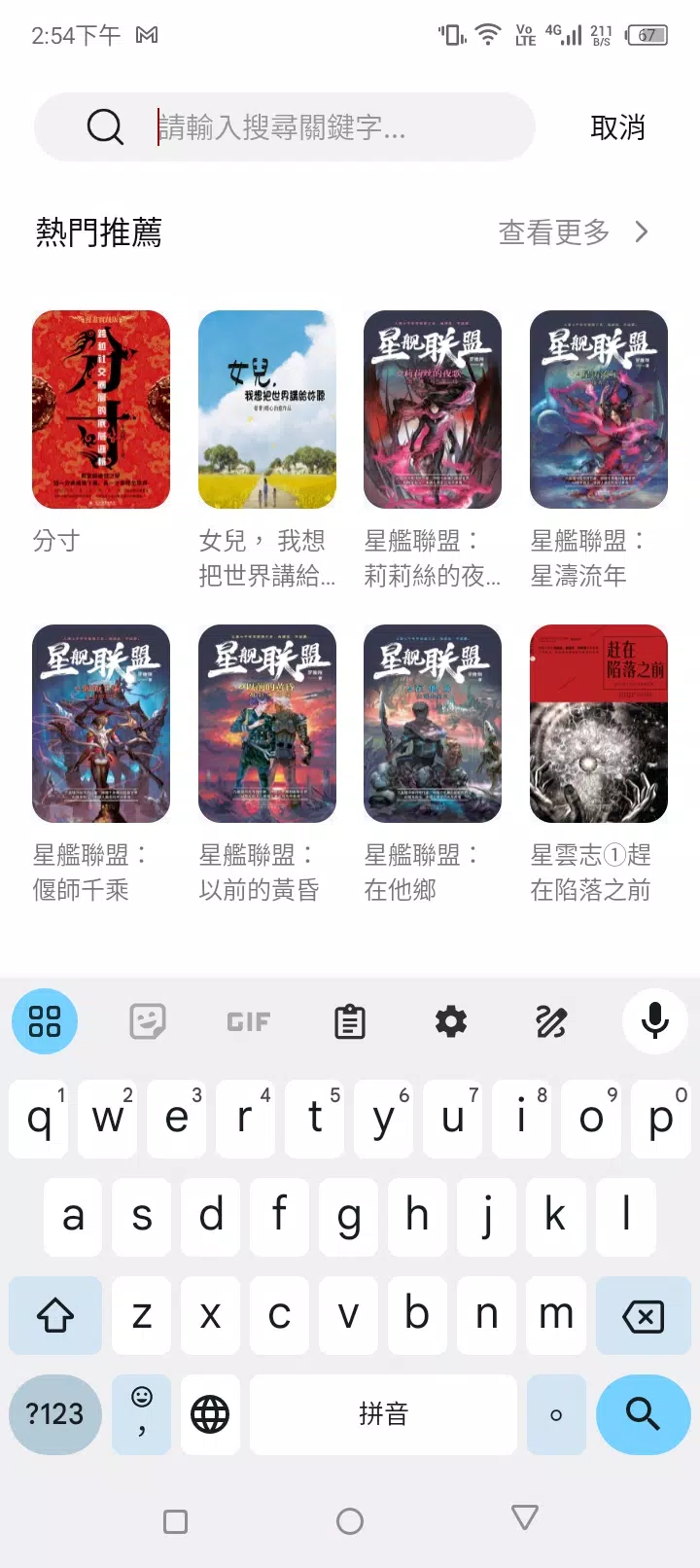Open 星艦聯盟：莉莉絲的夜…
The height and width of the screenshot is (1568, 700).
(x=433, y=410)
